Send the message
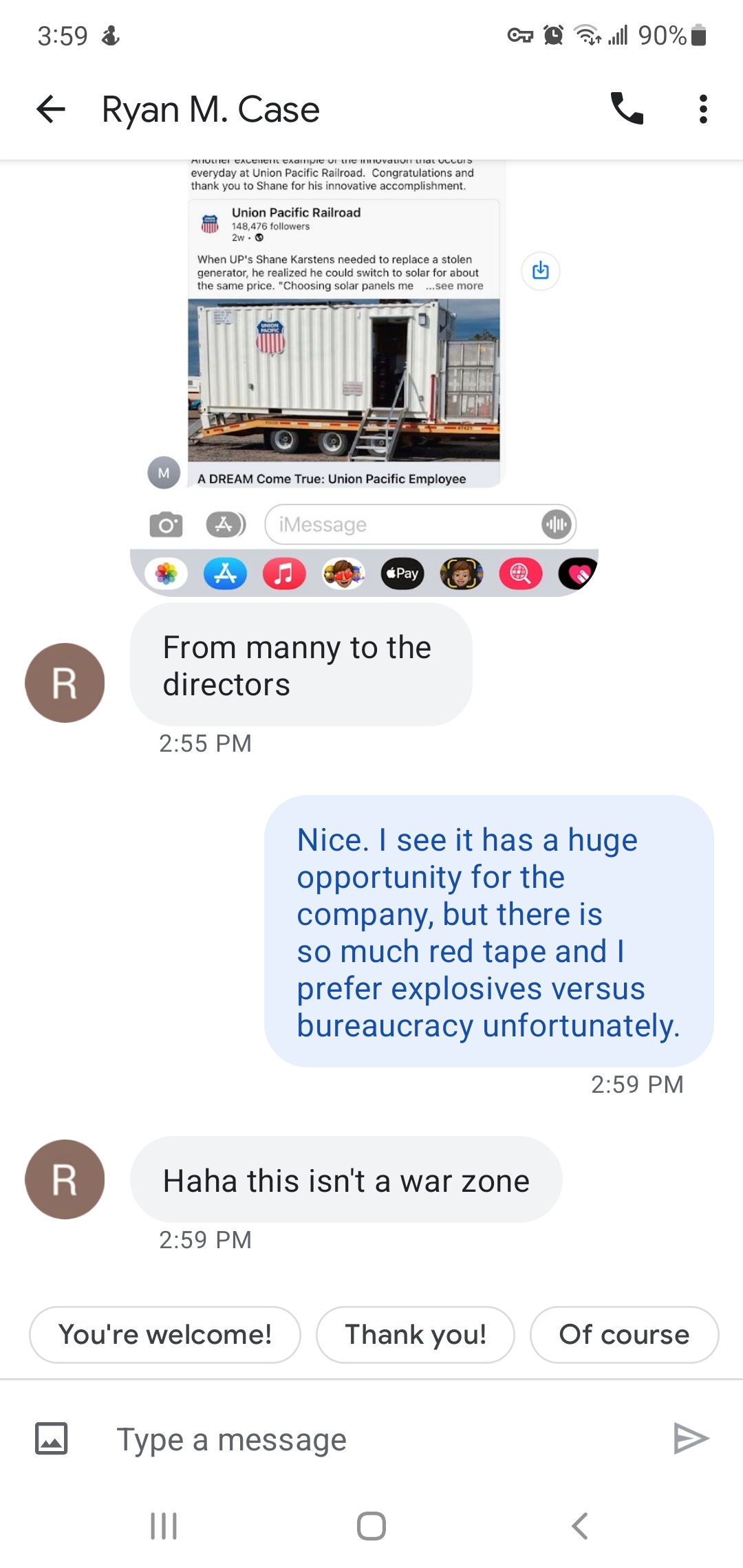This screenshot has height=1568, width=743. [691, 1438]
